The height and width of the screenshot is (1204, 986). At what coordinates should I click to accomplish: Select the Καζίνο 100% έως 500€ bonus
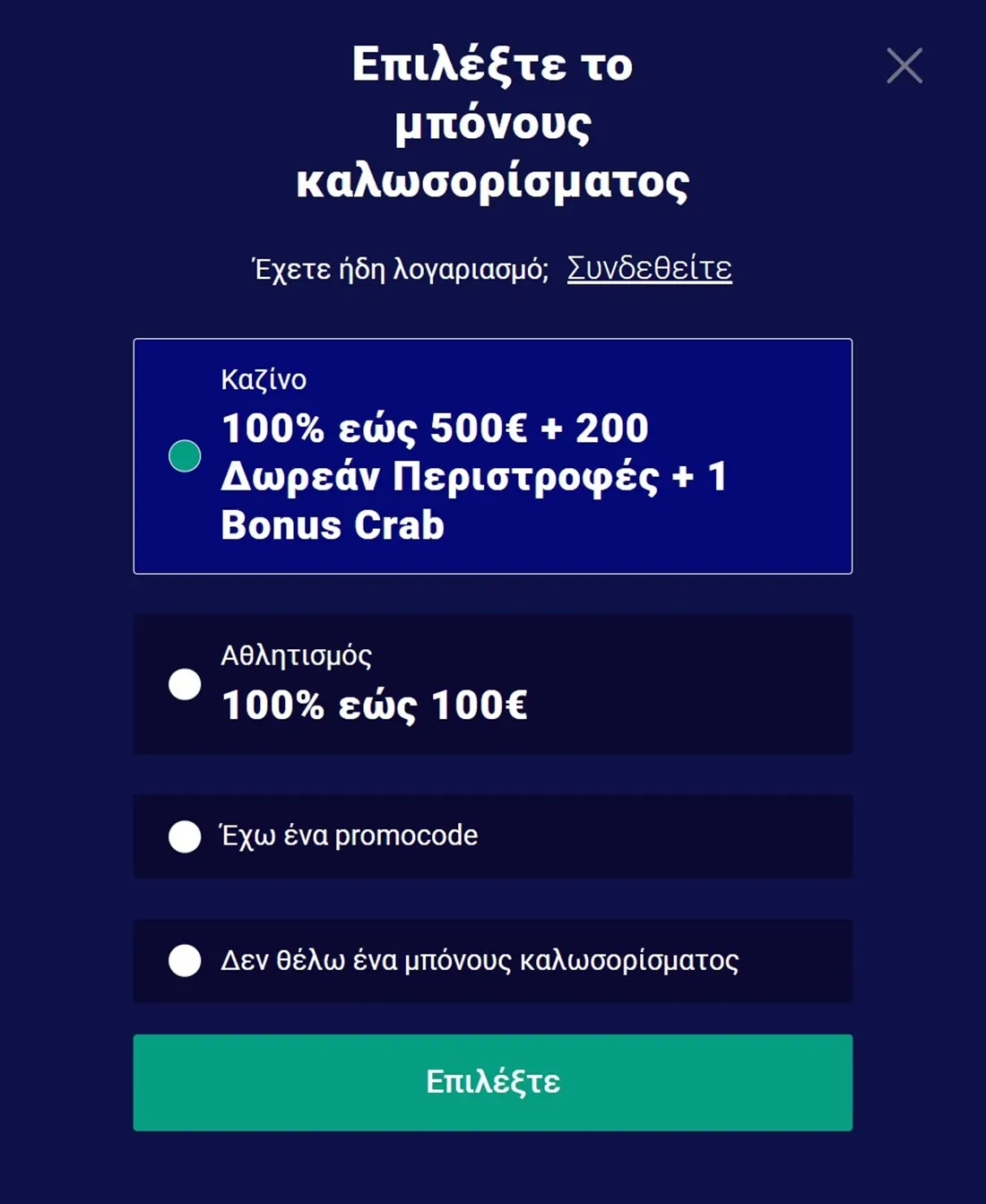pos(185,455)
